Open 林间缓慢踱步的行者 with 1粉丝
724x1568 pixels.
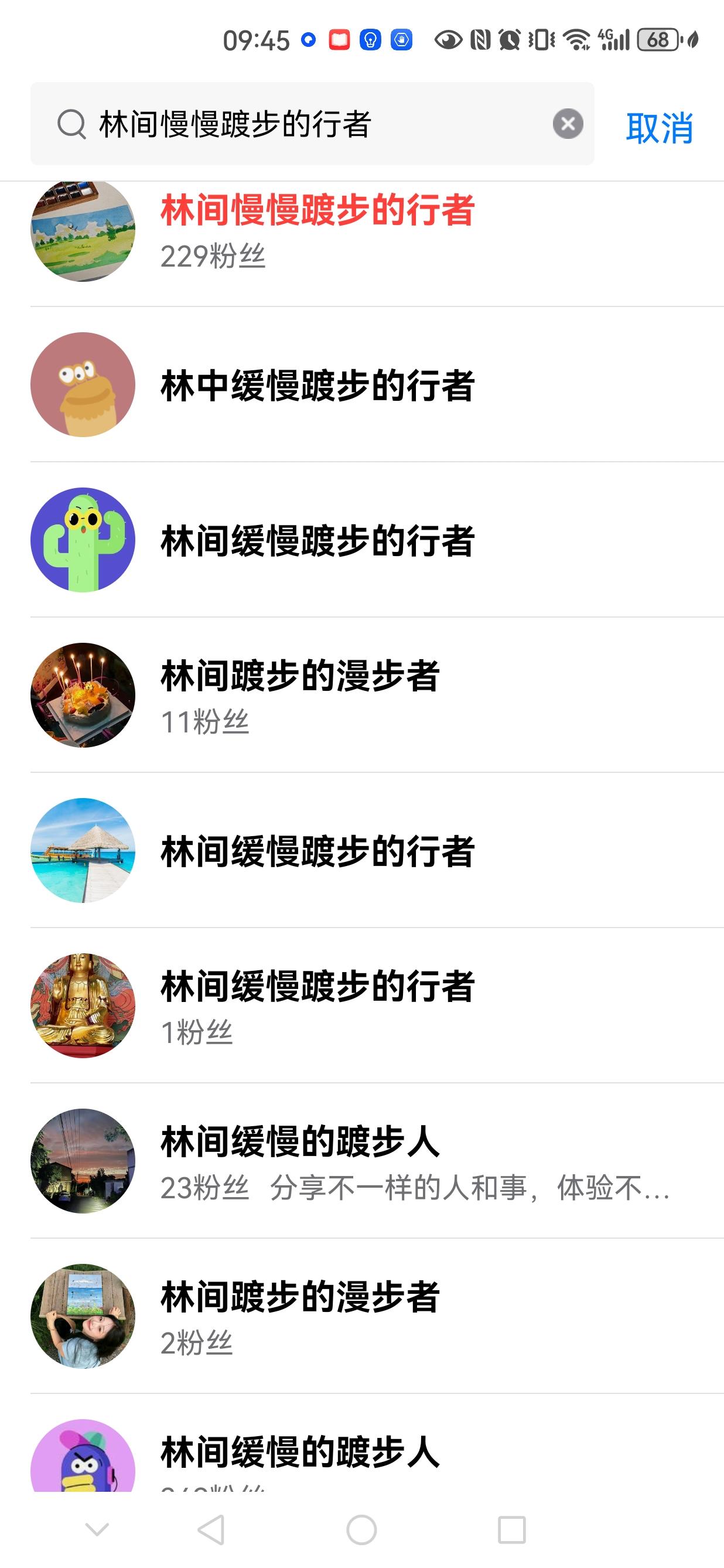(316, 1005)
